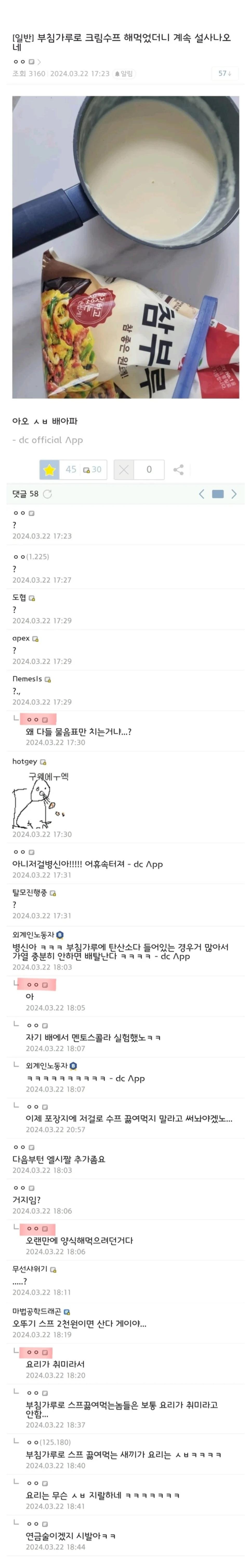Open the cream soup photo
251x1568 pixels.
(125, 247)
